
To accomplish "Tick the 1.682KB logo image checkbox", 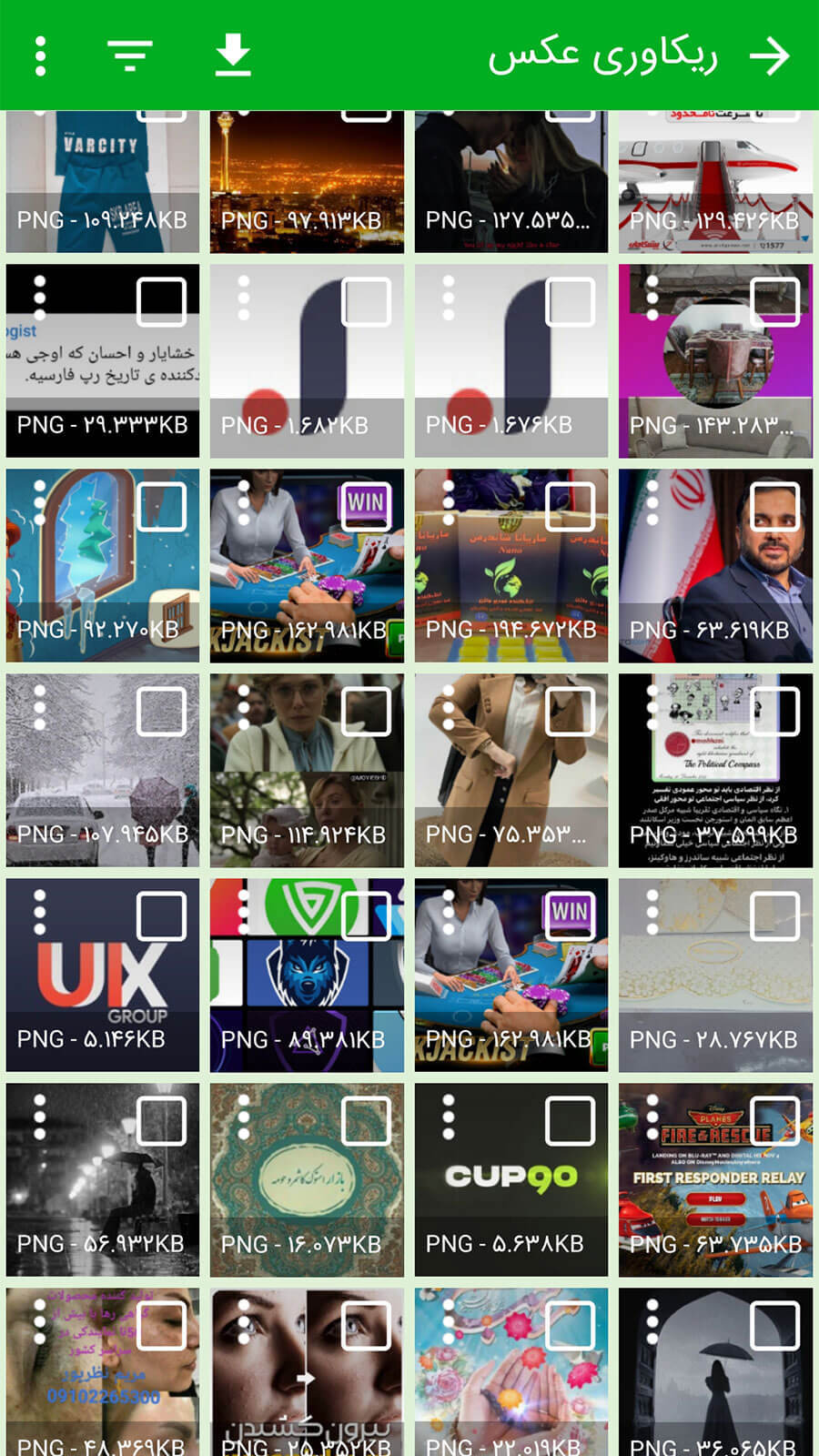I will 366,301.
